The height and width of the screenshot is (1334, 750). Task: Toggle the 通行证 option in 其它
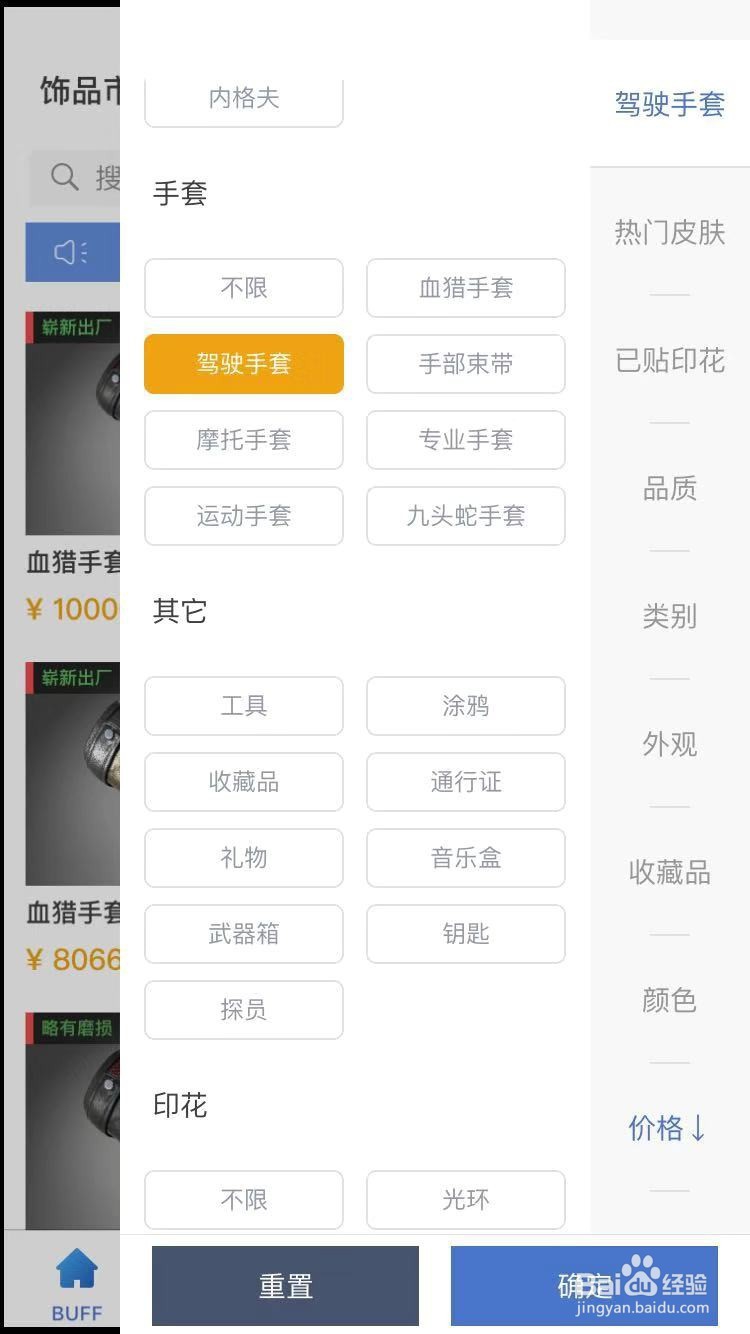465,782
